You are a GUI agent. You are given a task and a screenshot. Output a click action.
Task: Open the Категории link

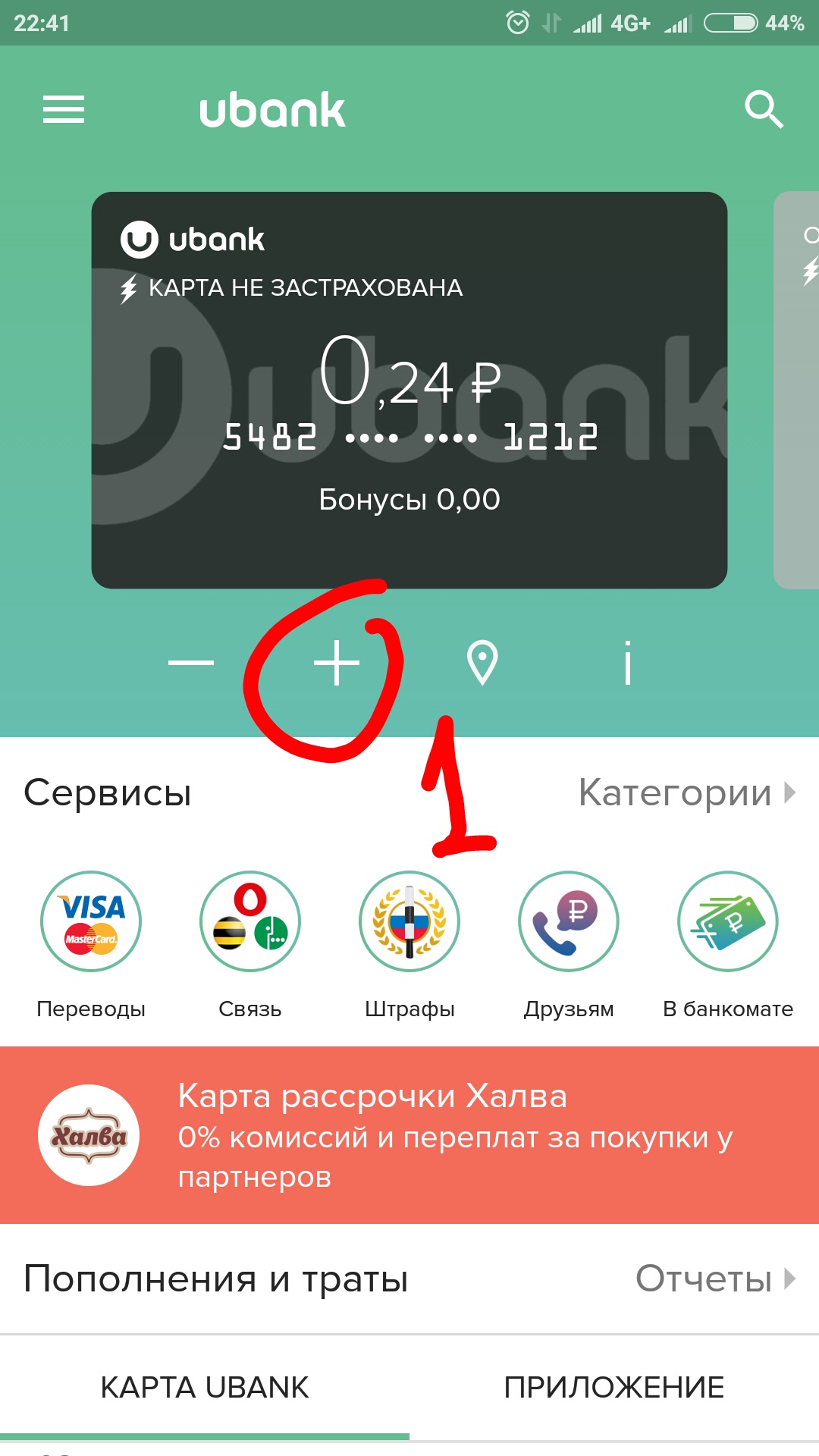coord(686,792)
